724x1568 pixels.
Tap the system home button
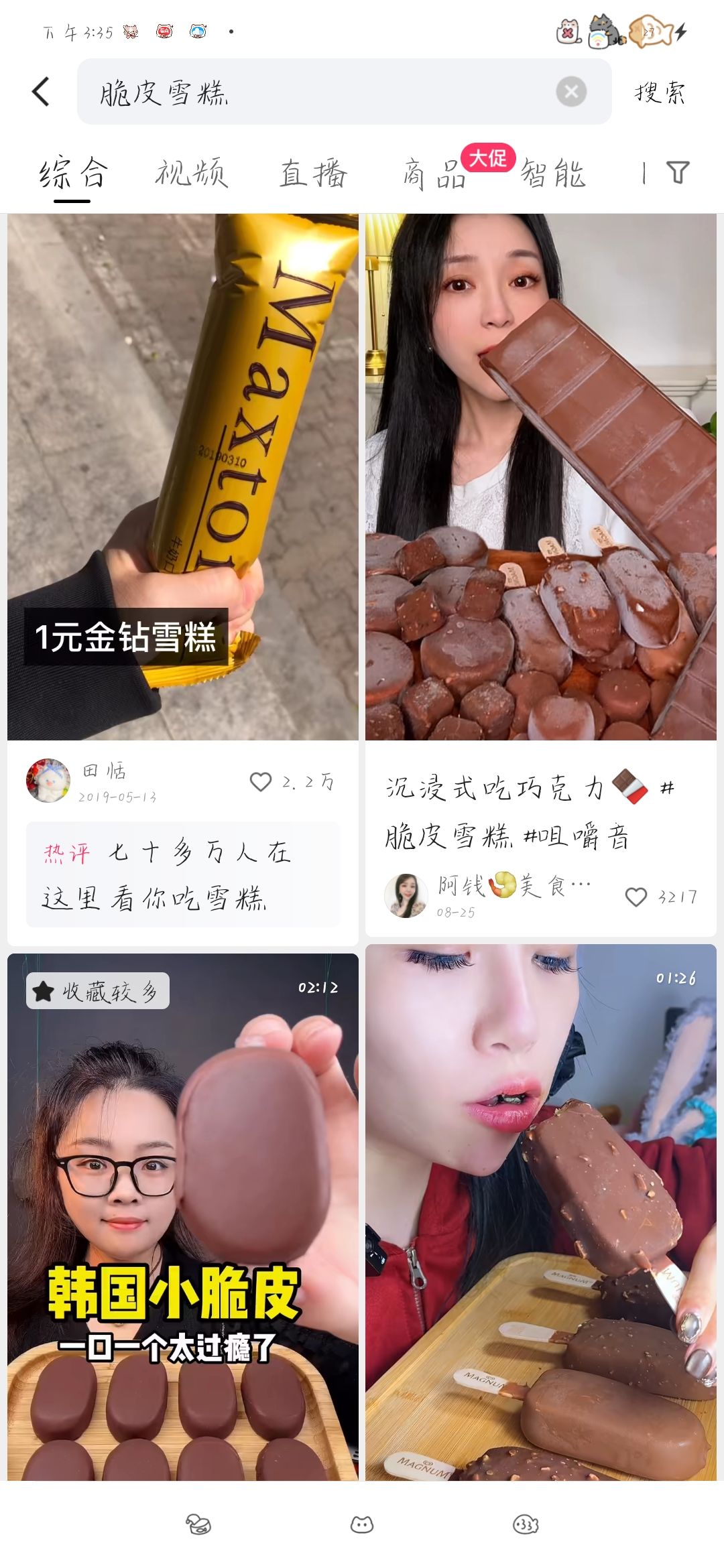click(362, 1525)
